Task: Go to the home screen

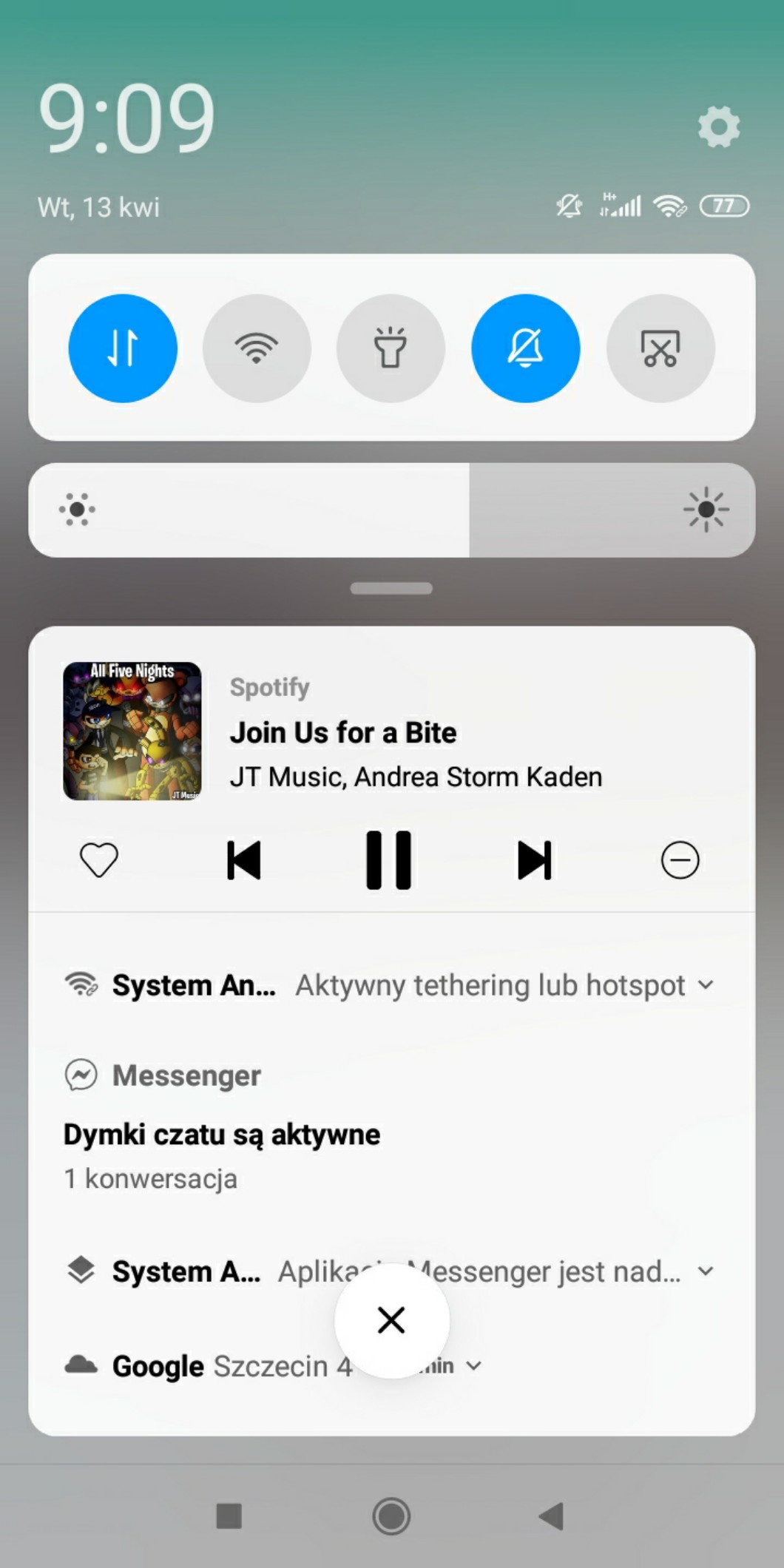Action: (391, 1516)
